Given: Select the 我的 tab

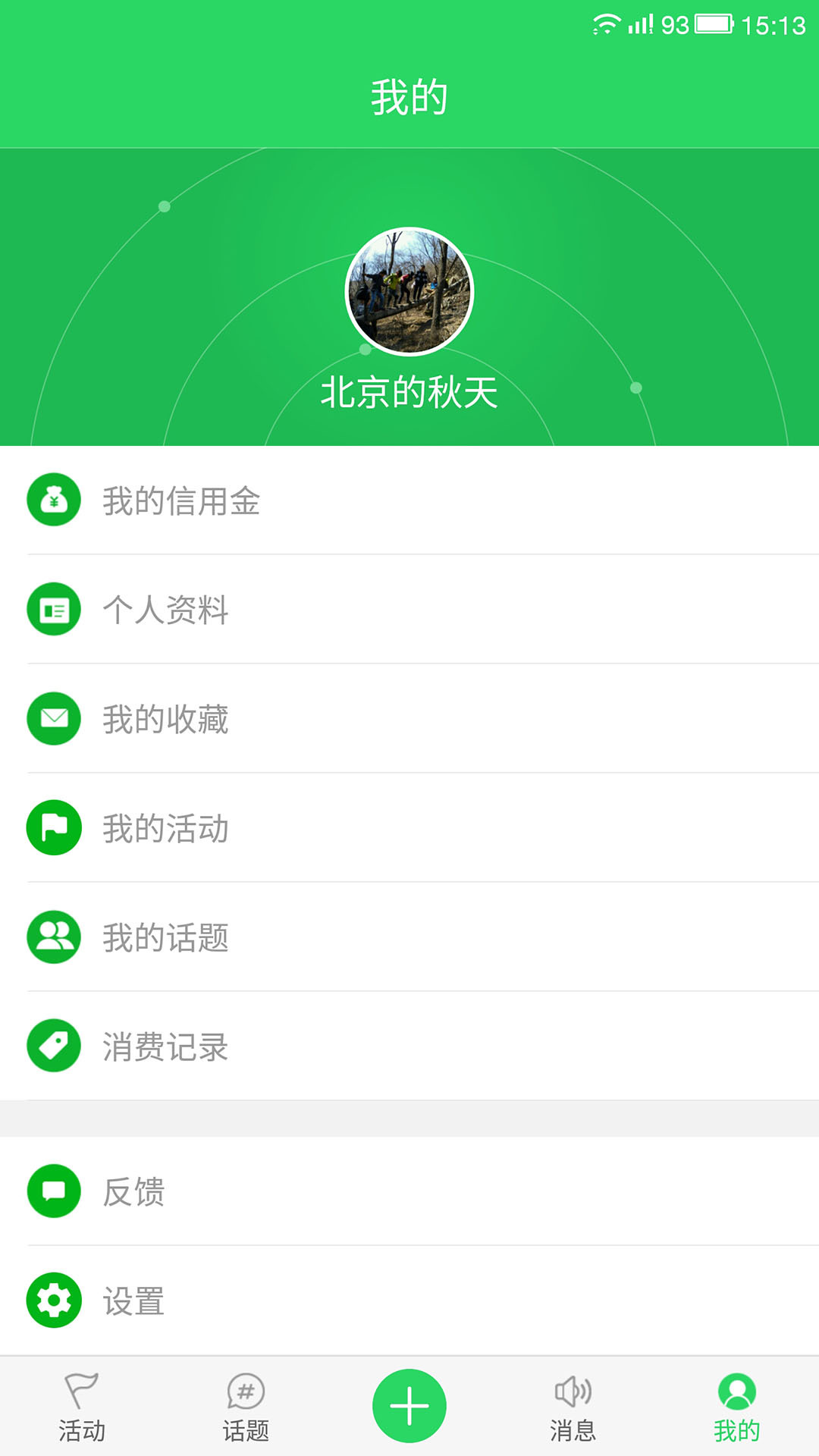Looking at the screenshot, I should click(x=736, y=1407).
